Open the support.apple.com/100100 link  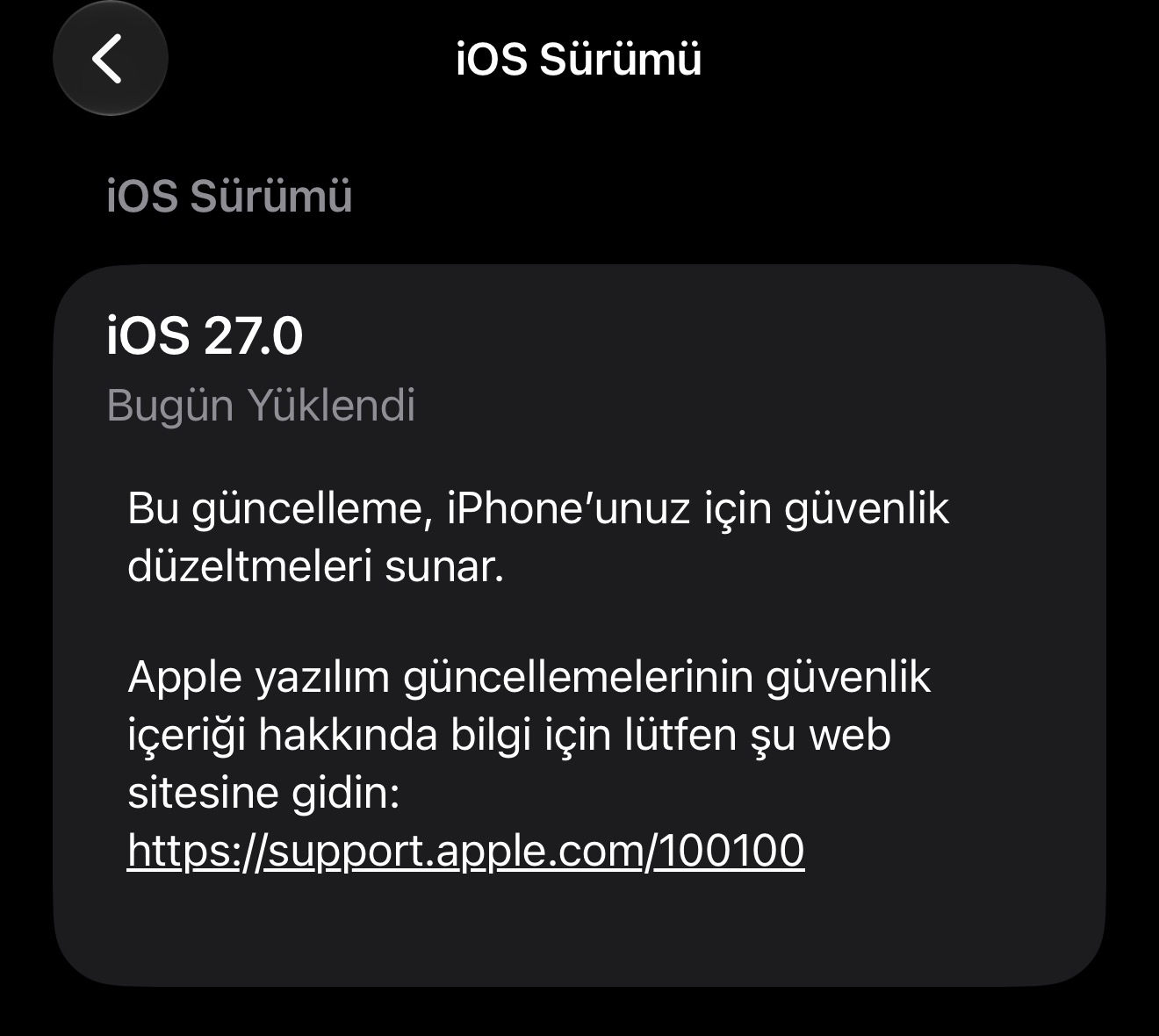(x=465, y=850)
